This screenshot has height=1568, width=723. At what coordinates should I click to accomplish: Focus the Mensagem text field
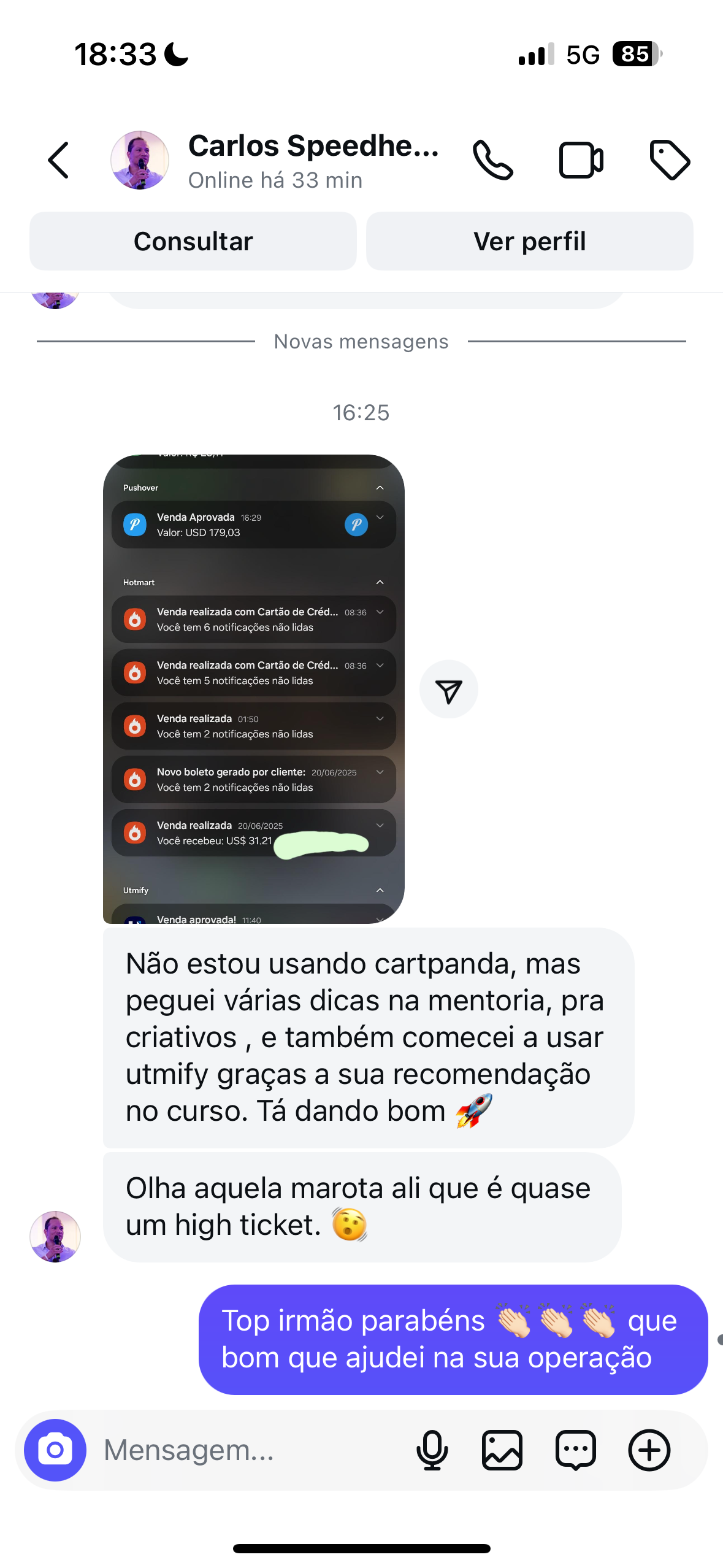[x=245, y=1450]
